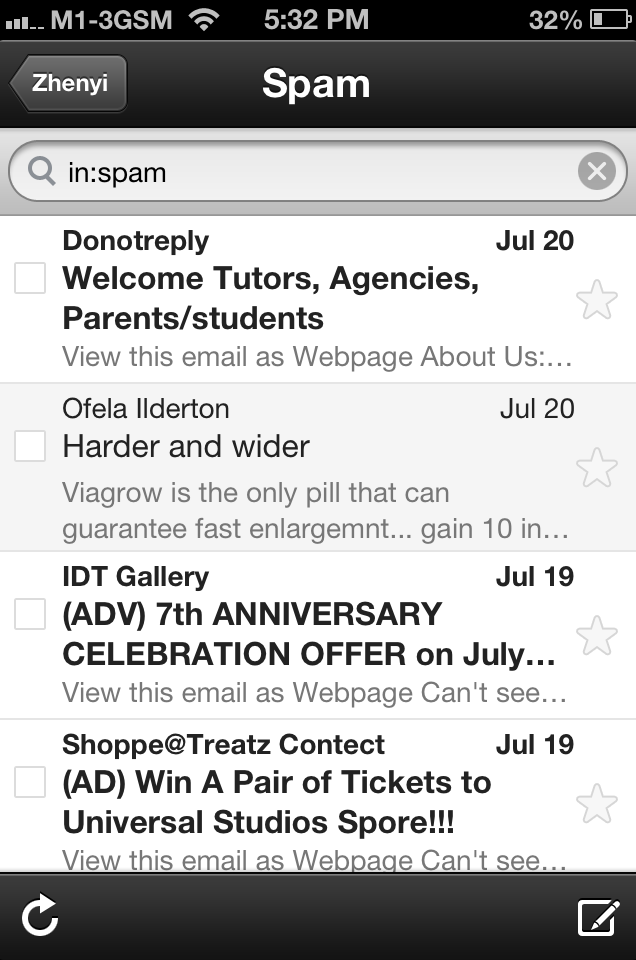Viewport: 636px width, 960px height.
Task: Star the Universal Studios tickets email
Action: pyautogui.click(x=596, y=803)
